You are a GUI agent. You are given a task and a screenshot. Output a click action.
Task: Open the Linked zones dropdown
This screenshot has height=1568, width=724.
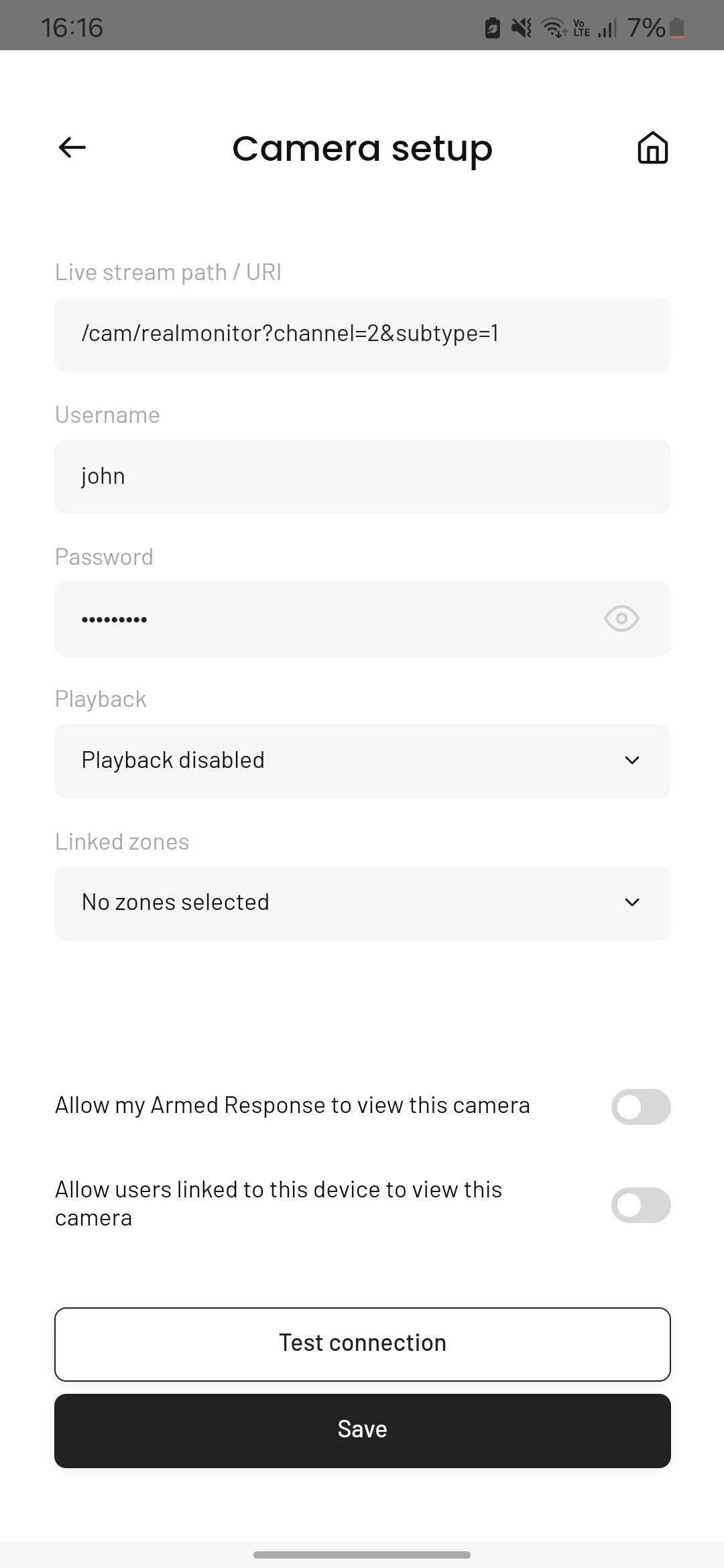click(363, 903)
